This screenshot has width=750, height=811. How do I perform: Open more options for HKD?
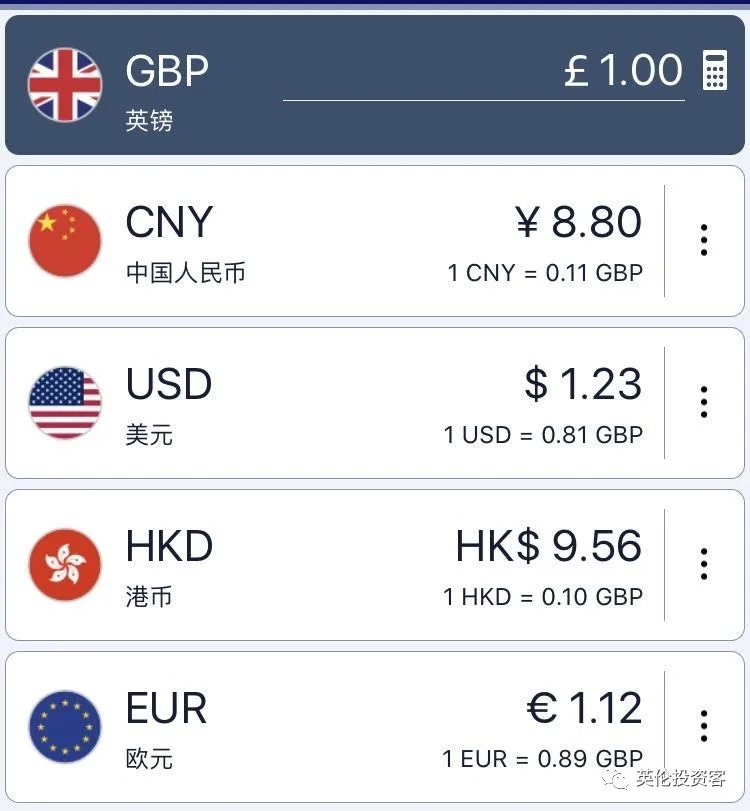point(704,564)
